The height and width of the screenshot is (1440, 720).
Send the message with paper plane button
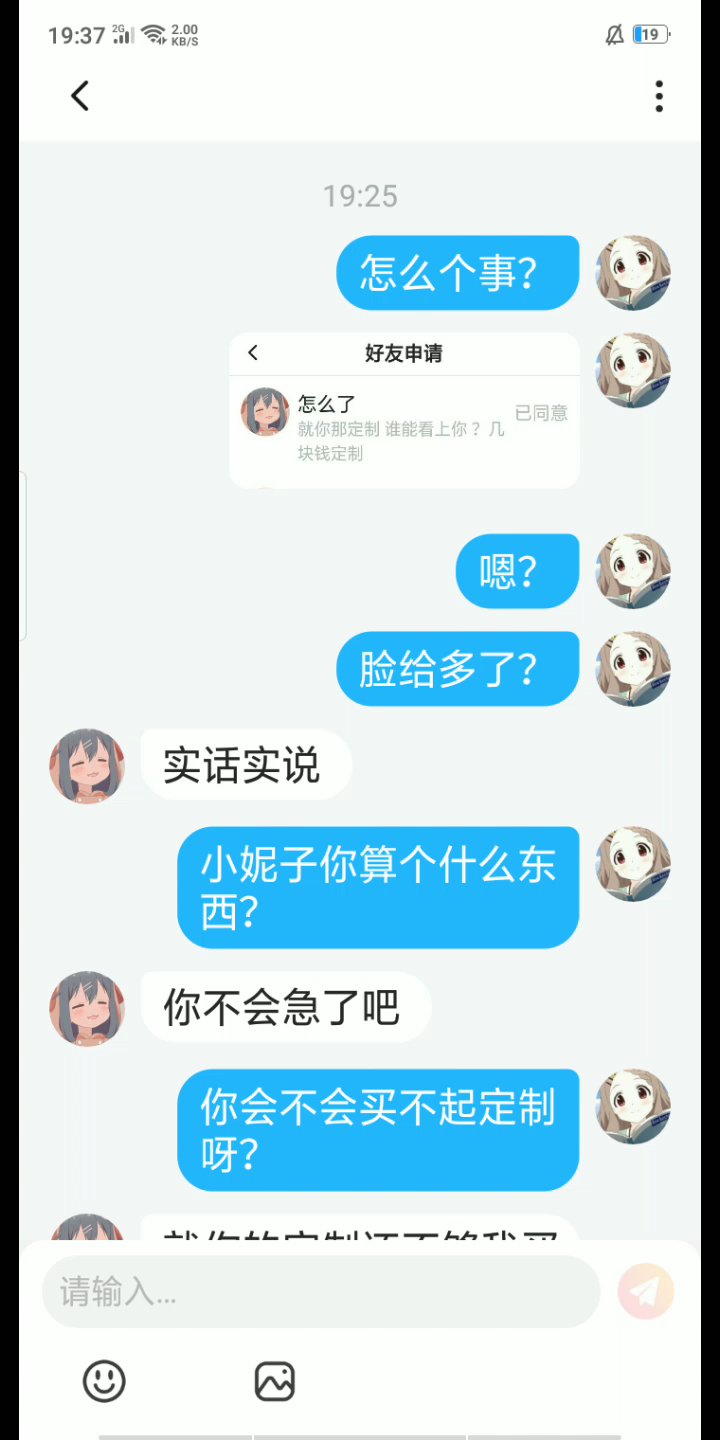pos(646,1292)
